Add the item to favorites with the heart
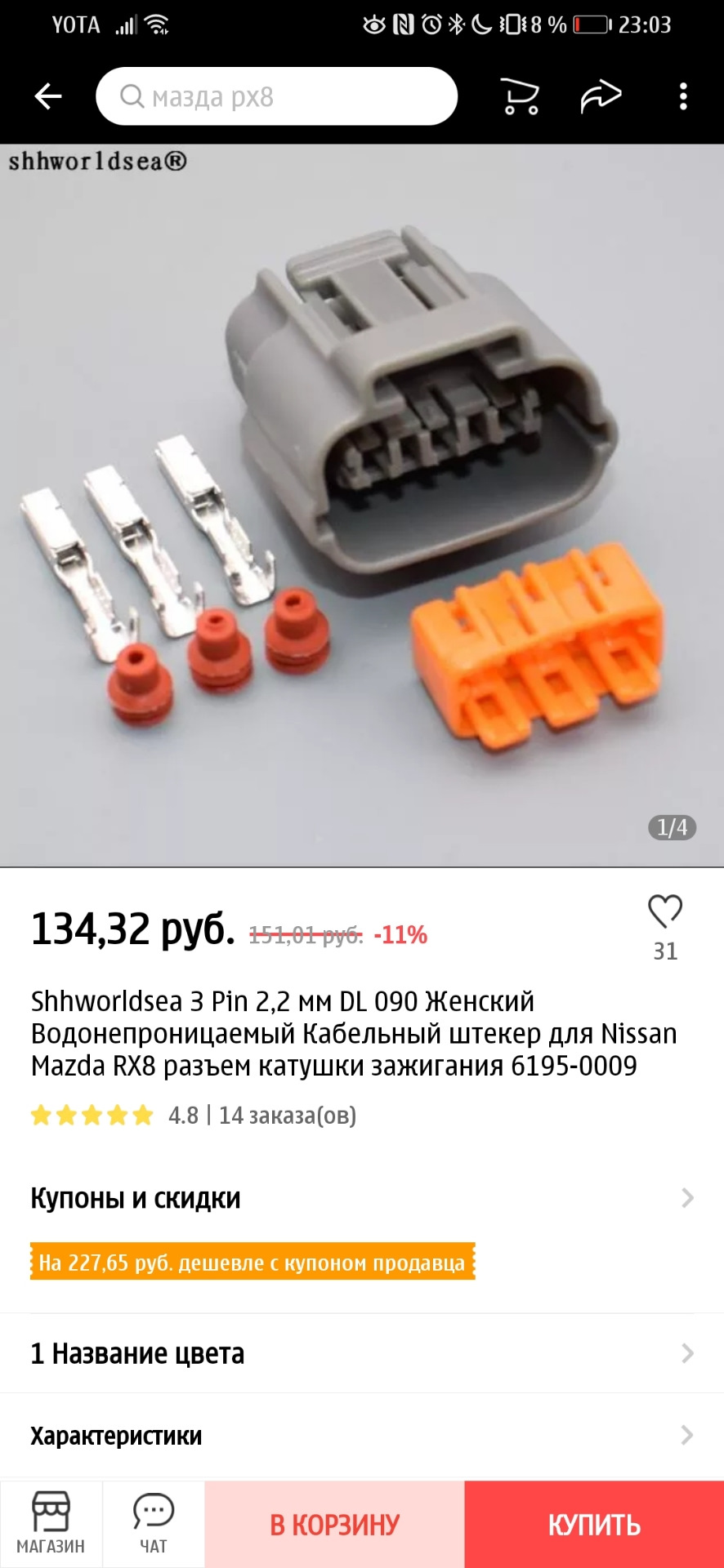The image size is (724, 1568). tap(664, 912)
